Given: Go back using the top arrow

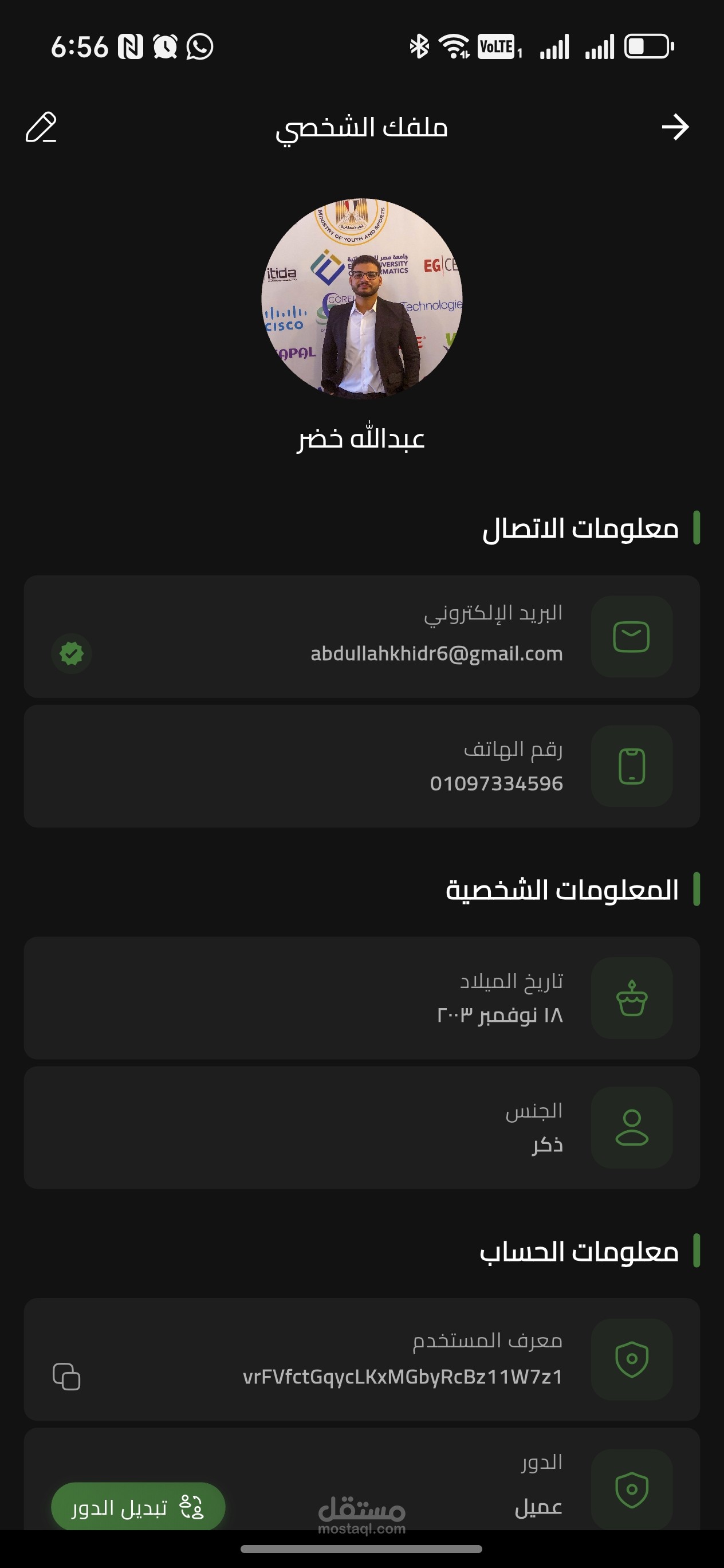Looking at the screenshot, I should click(675, 127).
